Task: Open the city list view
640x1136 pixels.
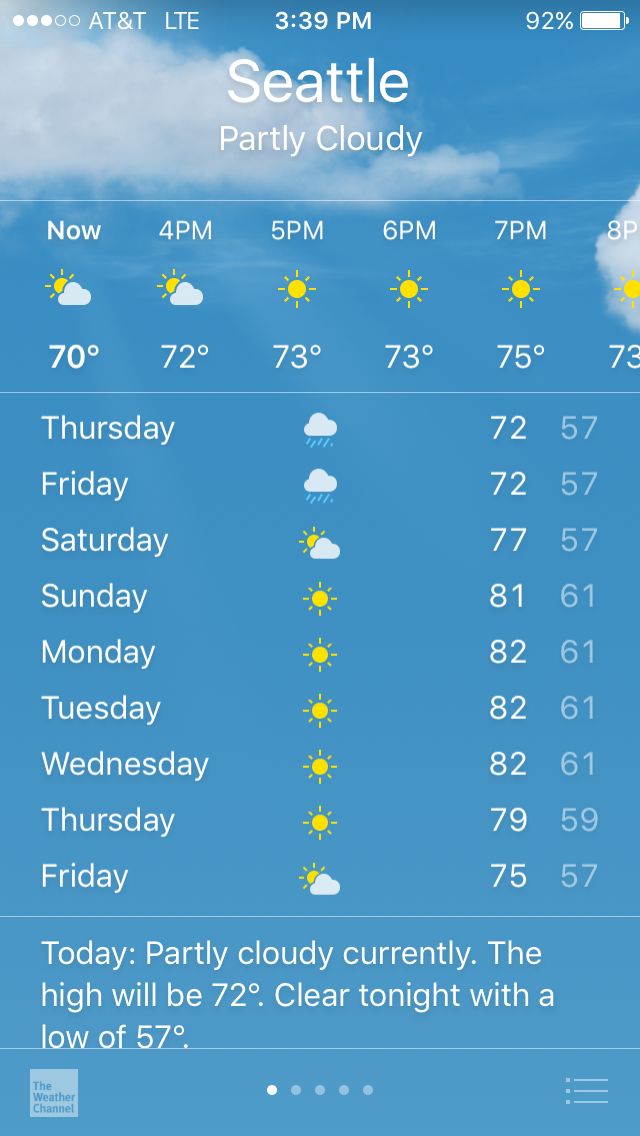Action: (x=587, y=1090)
